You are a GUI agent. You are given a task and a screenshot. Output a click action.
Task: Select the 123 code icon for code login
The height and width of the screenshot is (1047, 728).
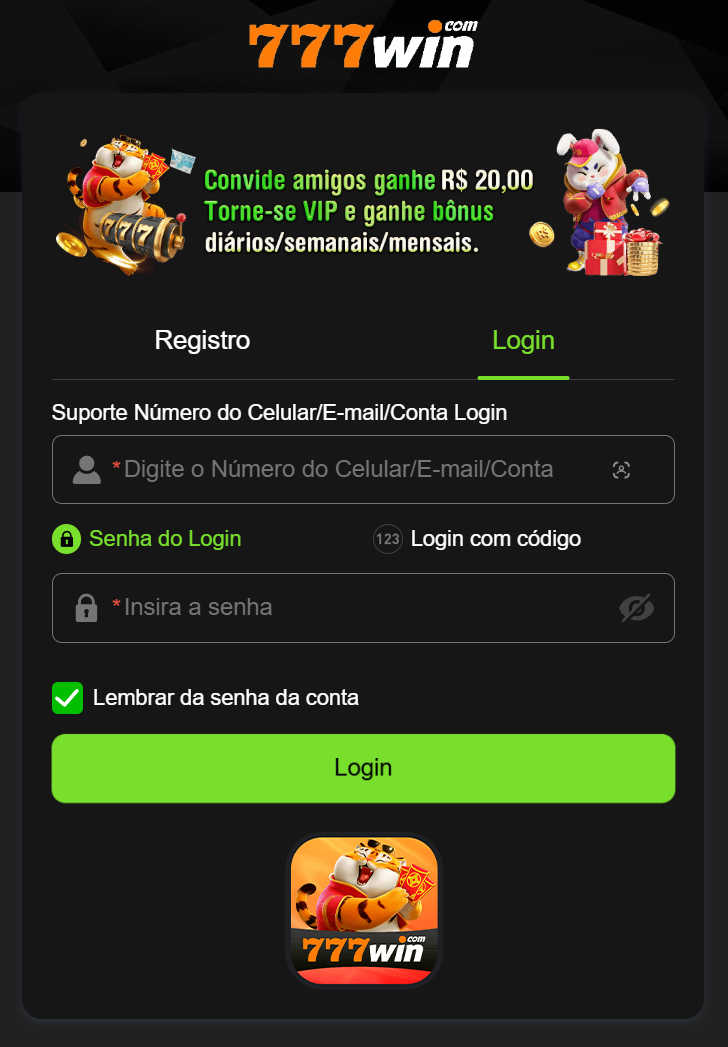click(x=387, y=538)
